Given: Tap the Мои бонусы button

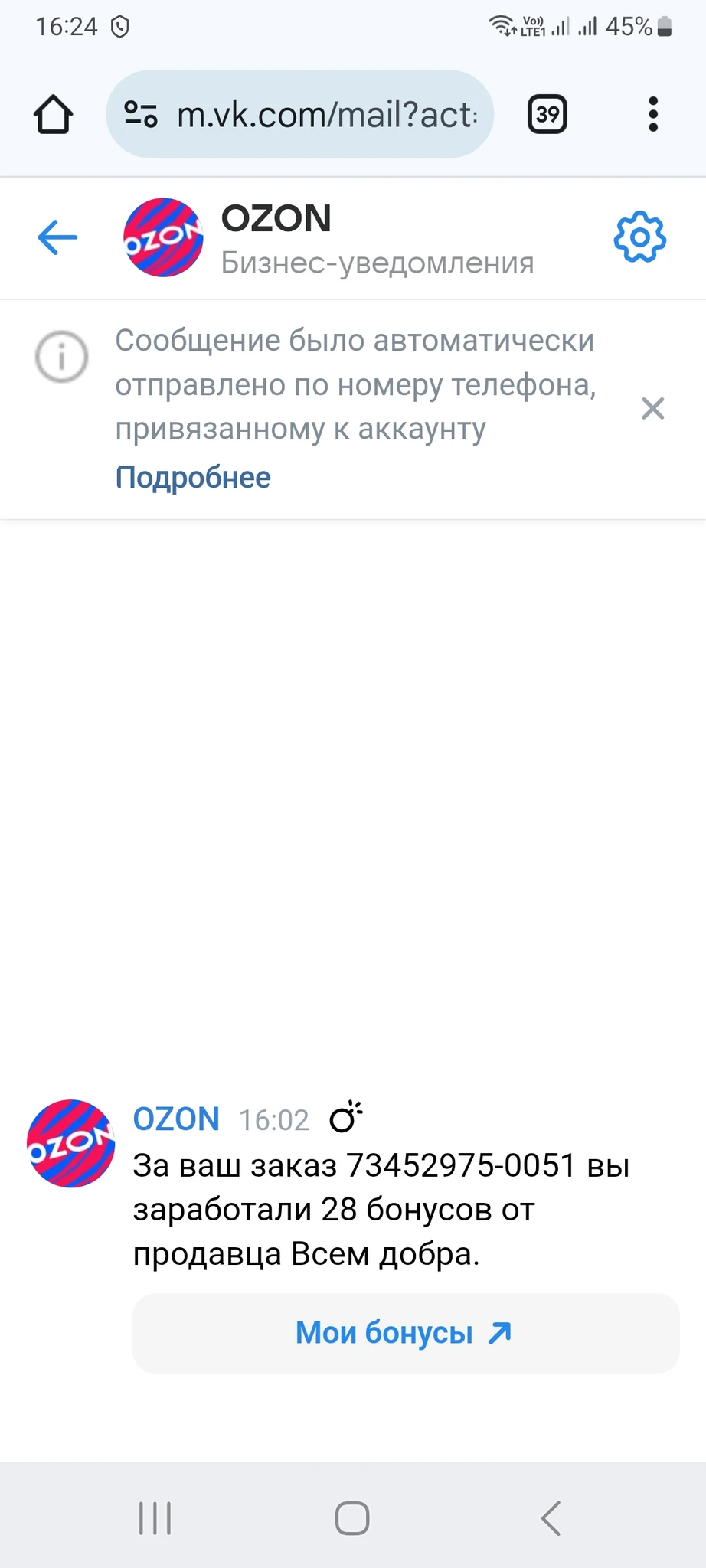Looking at the screenshot, I should [406, 1333].
